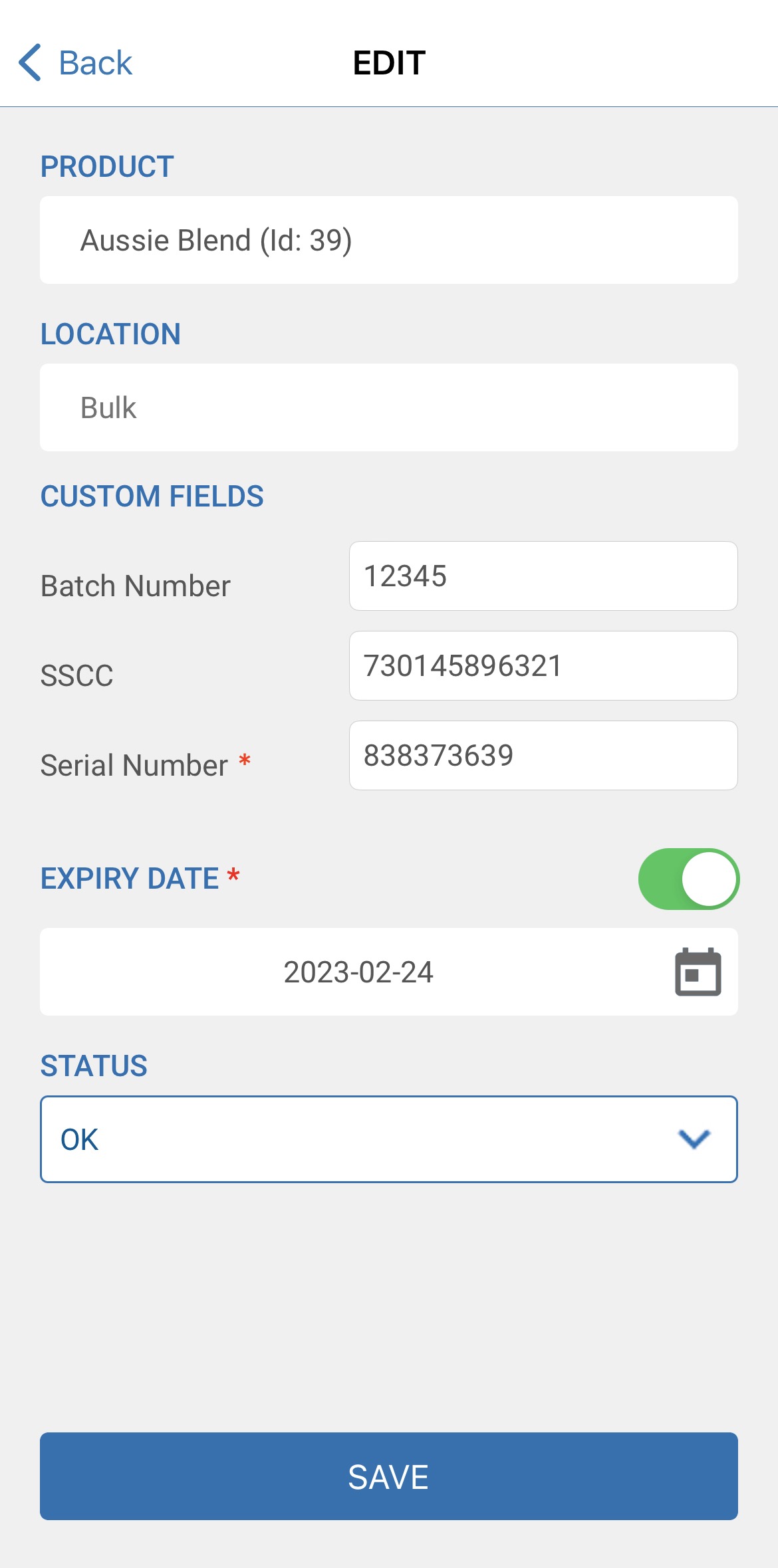Select the Bulk location field
This screenshot has width=778, height=1568.
tap(388, 407)
